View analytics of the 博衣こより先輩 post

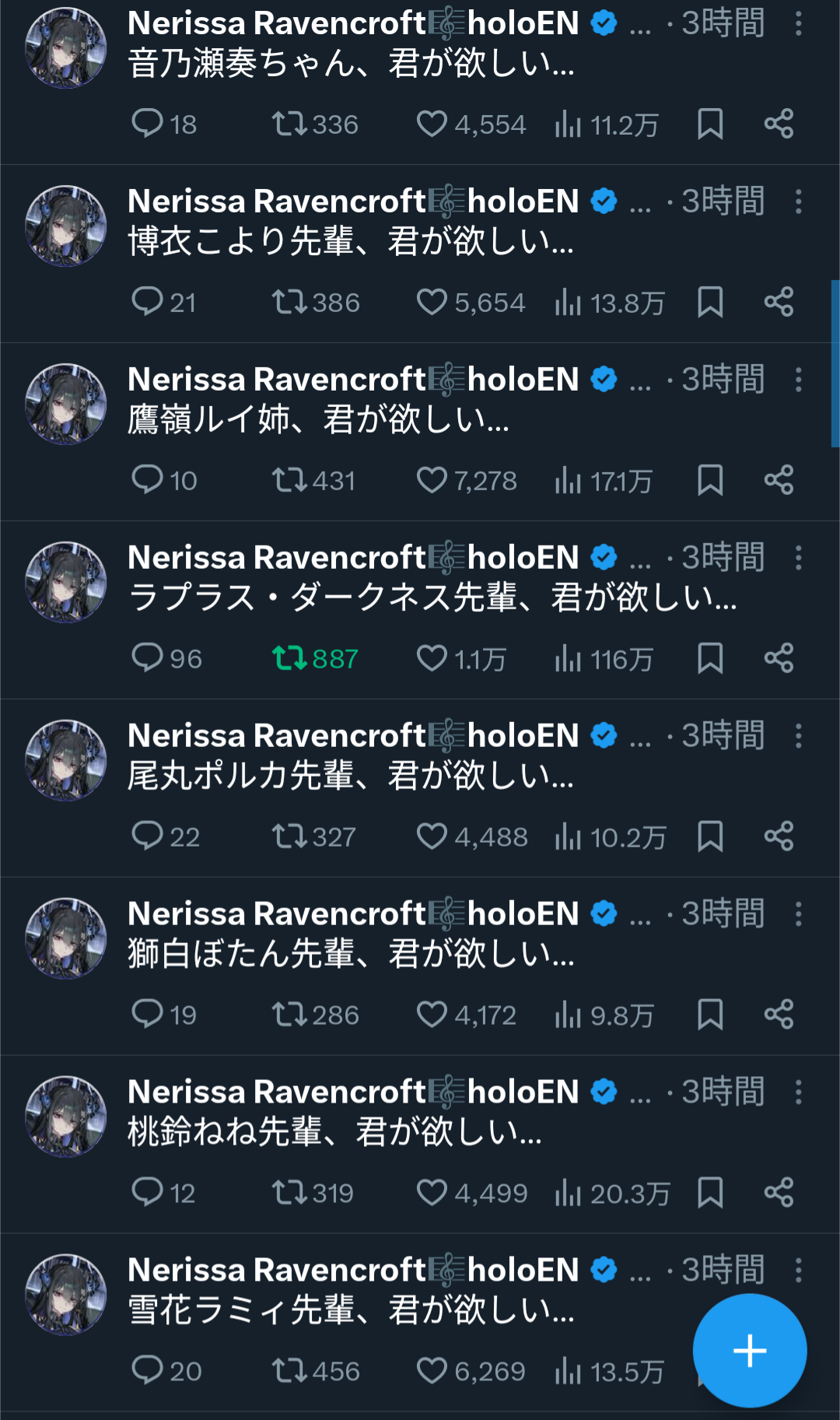pos(569,302)
